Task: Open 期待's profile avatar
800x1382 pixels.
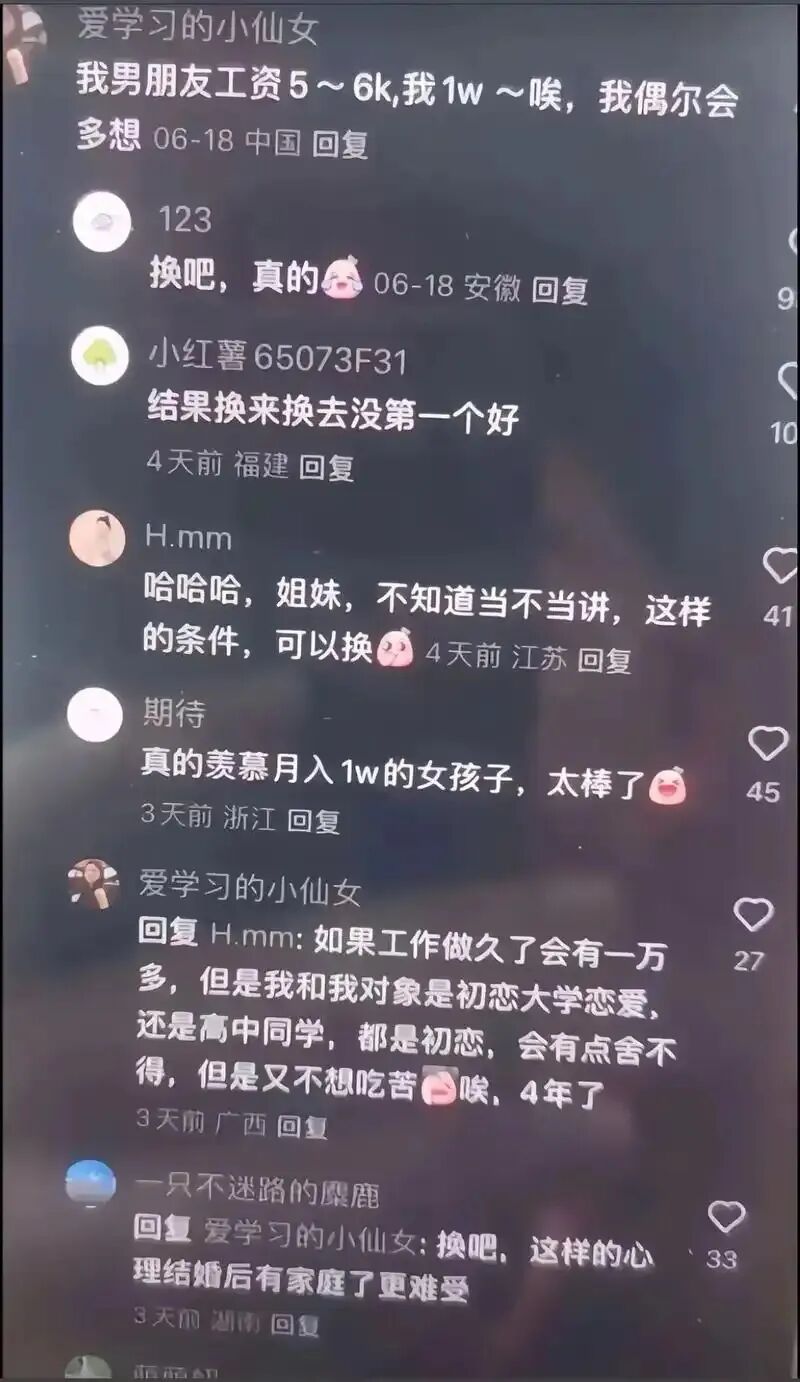Action: (95, 714)
